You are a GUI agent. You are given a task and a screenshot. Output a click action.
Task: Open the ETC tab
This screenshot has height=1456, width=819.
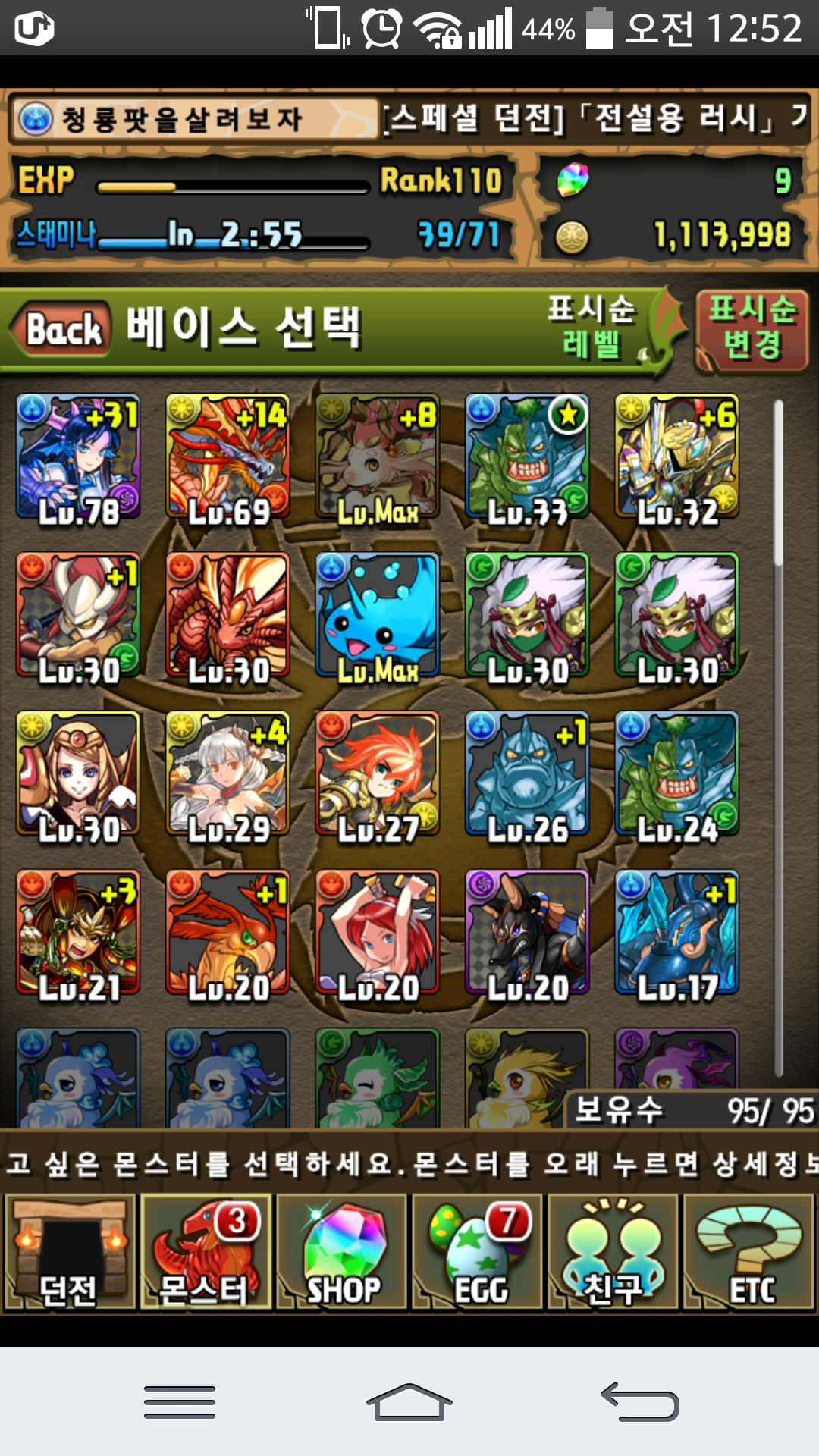pyautogui.click(x=749, y=1253)
